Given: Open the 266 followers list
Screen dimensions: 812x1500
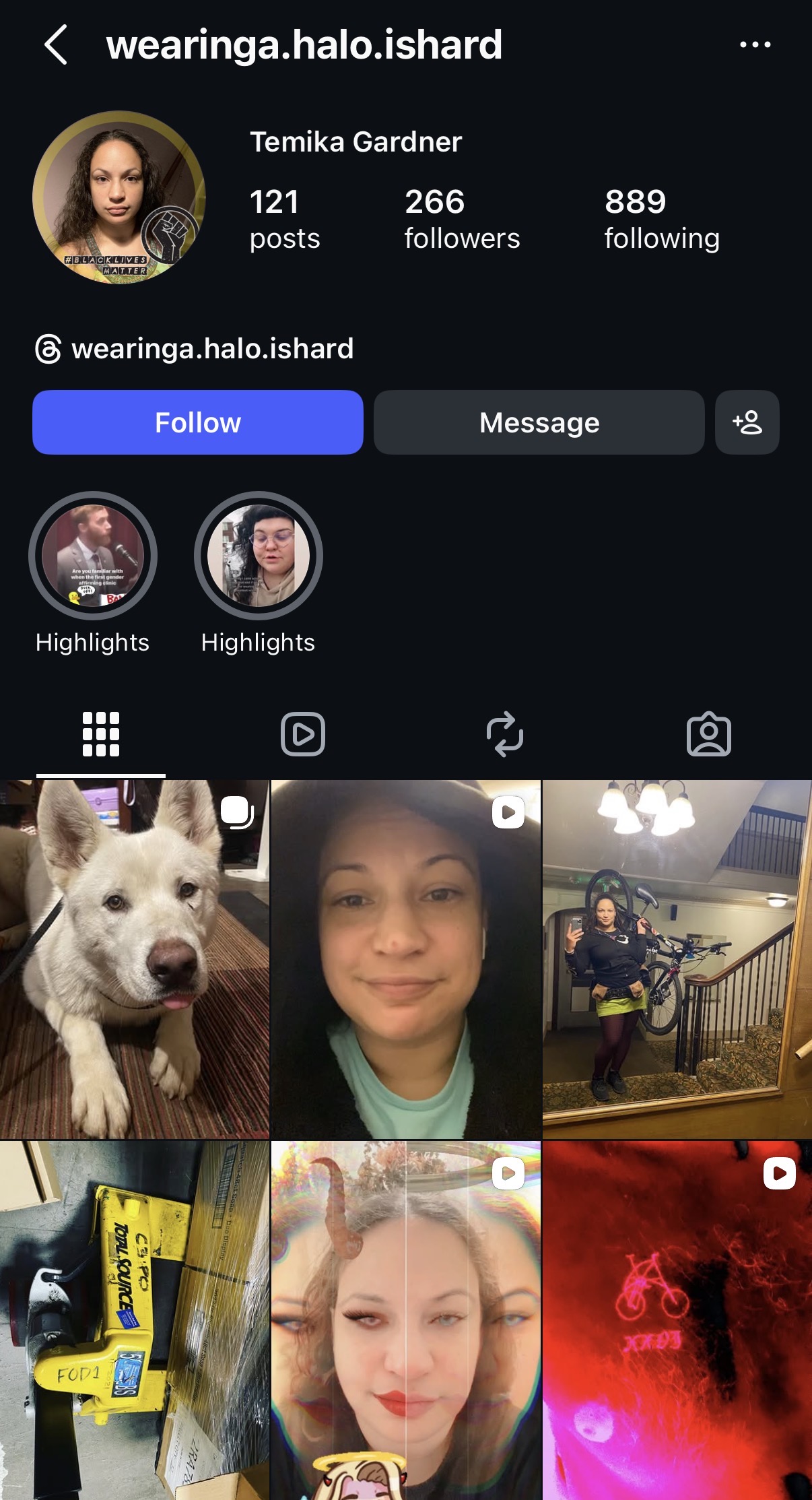Looking at the screenshot, I should point(462,219).
